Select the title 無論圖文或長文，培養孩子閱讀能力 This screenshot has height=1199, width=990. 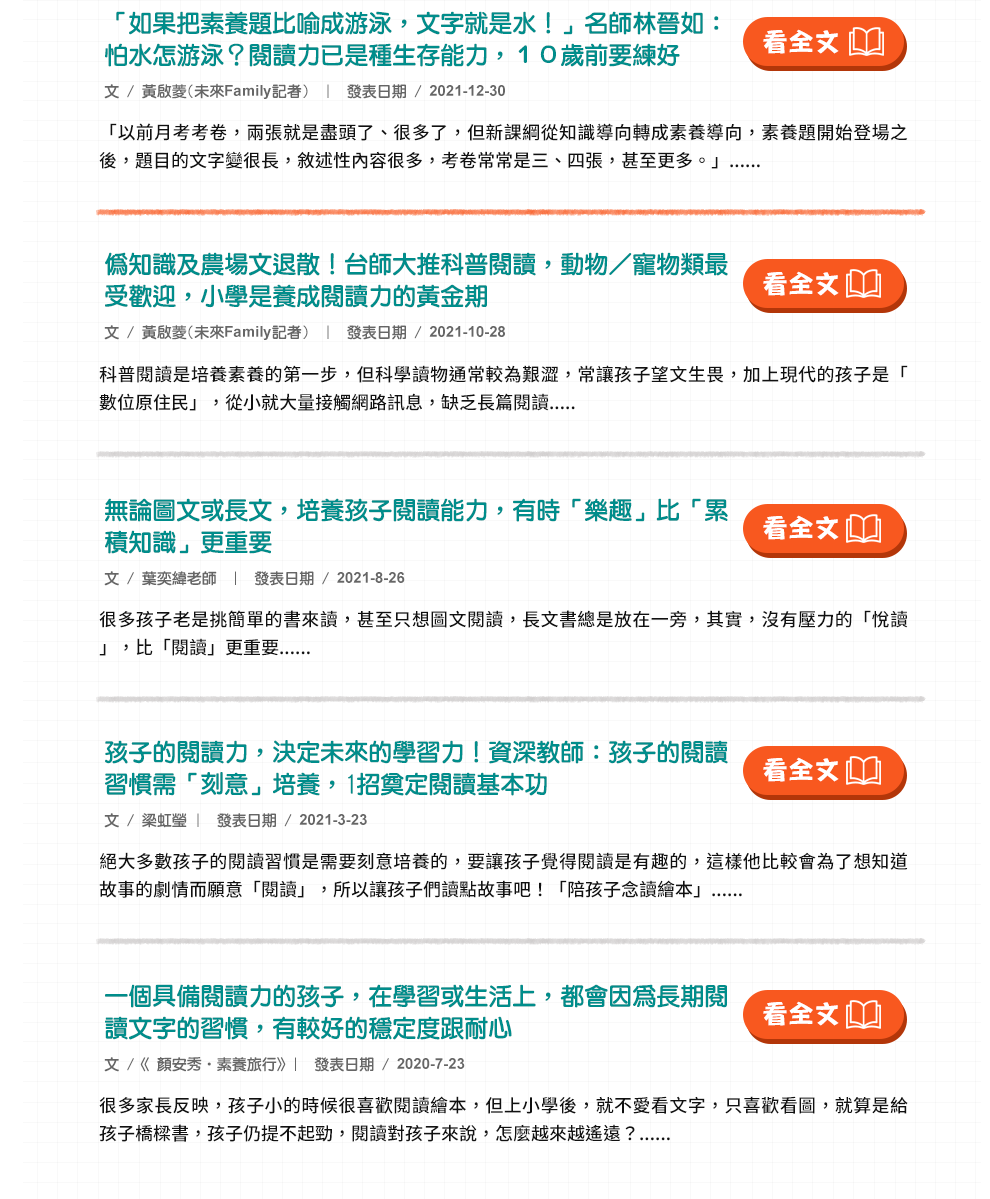[x=416, y=526]
